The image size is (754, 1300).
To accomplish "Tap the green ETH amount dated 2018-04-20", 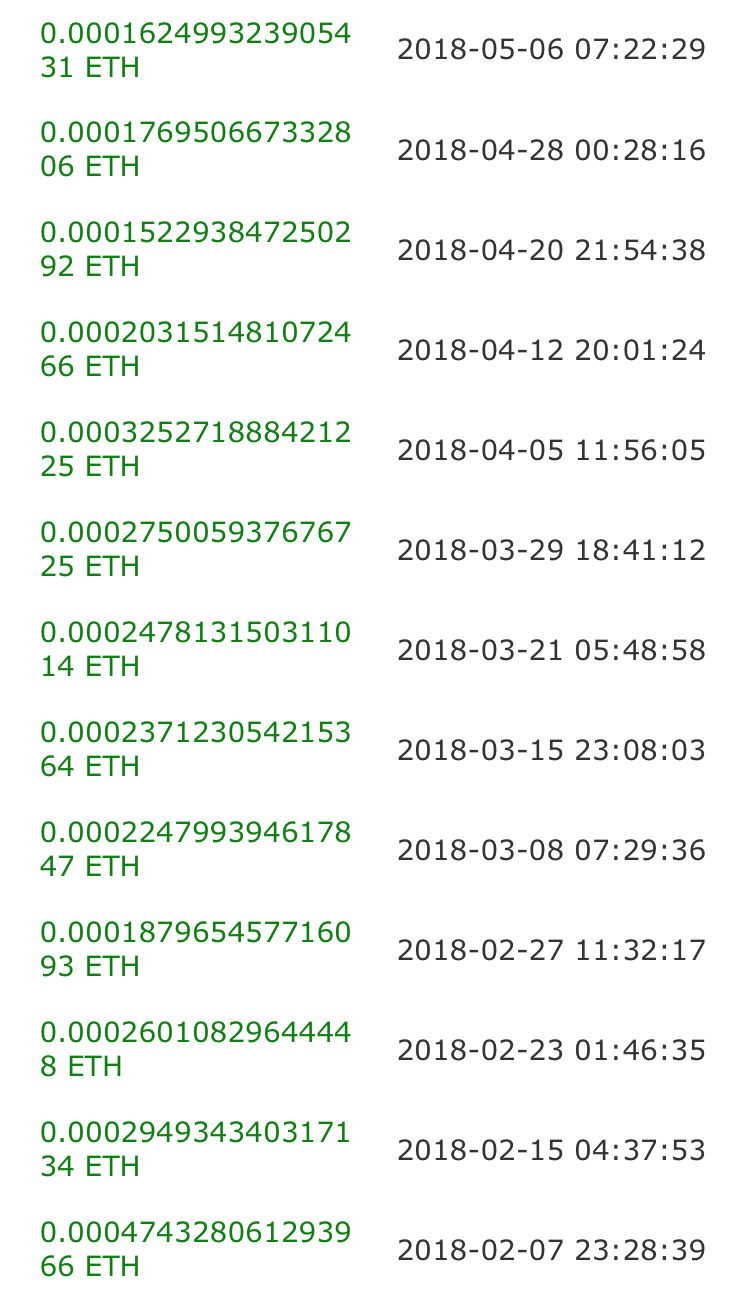I will coord(195,250).
